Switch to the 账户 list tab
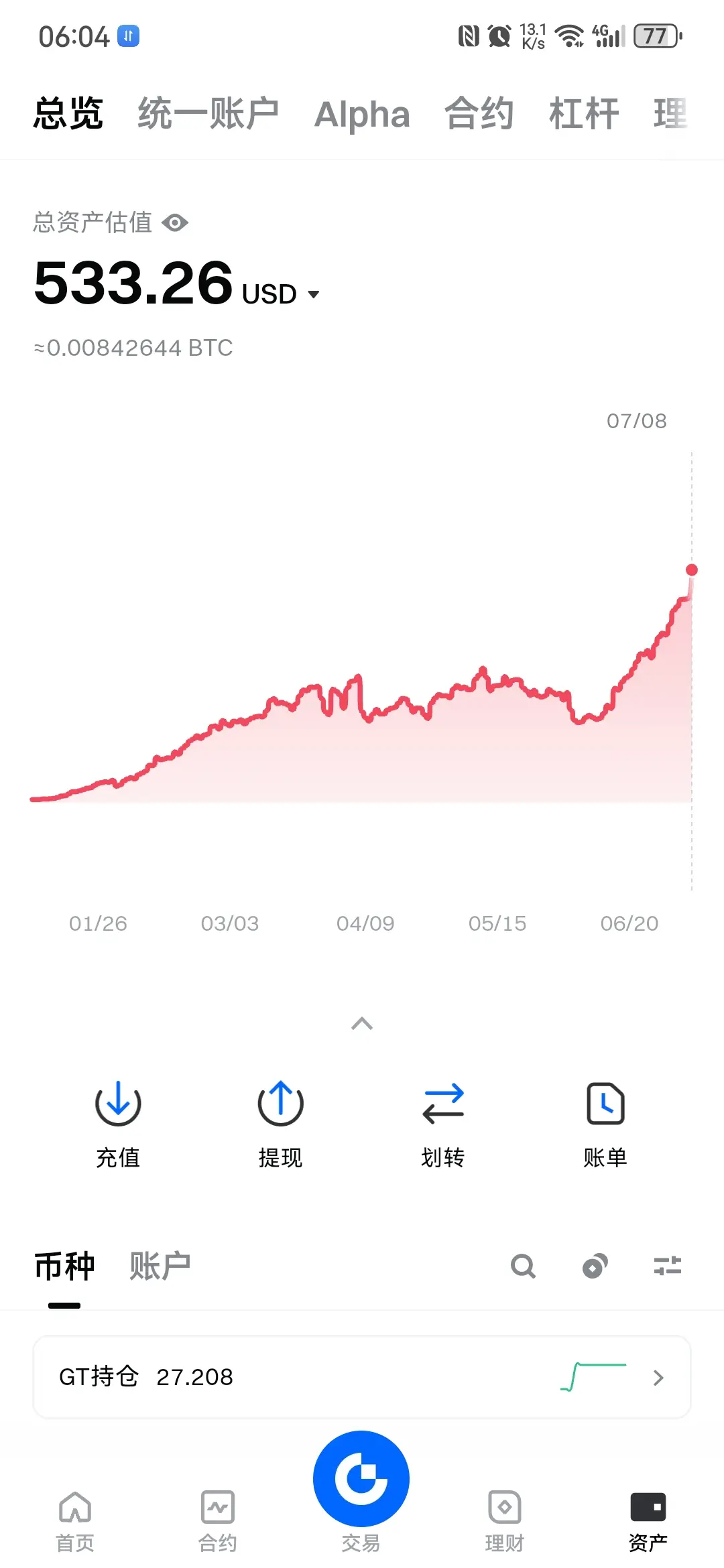The width and height of the screenshot is (724, 1568). (160, 1266)
